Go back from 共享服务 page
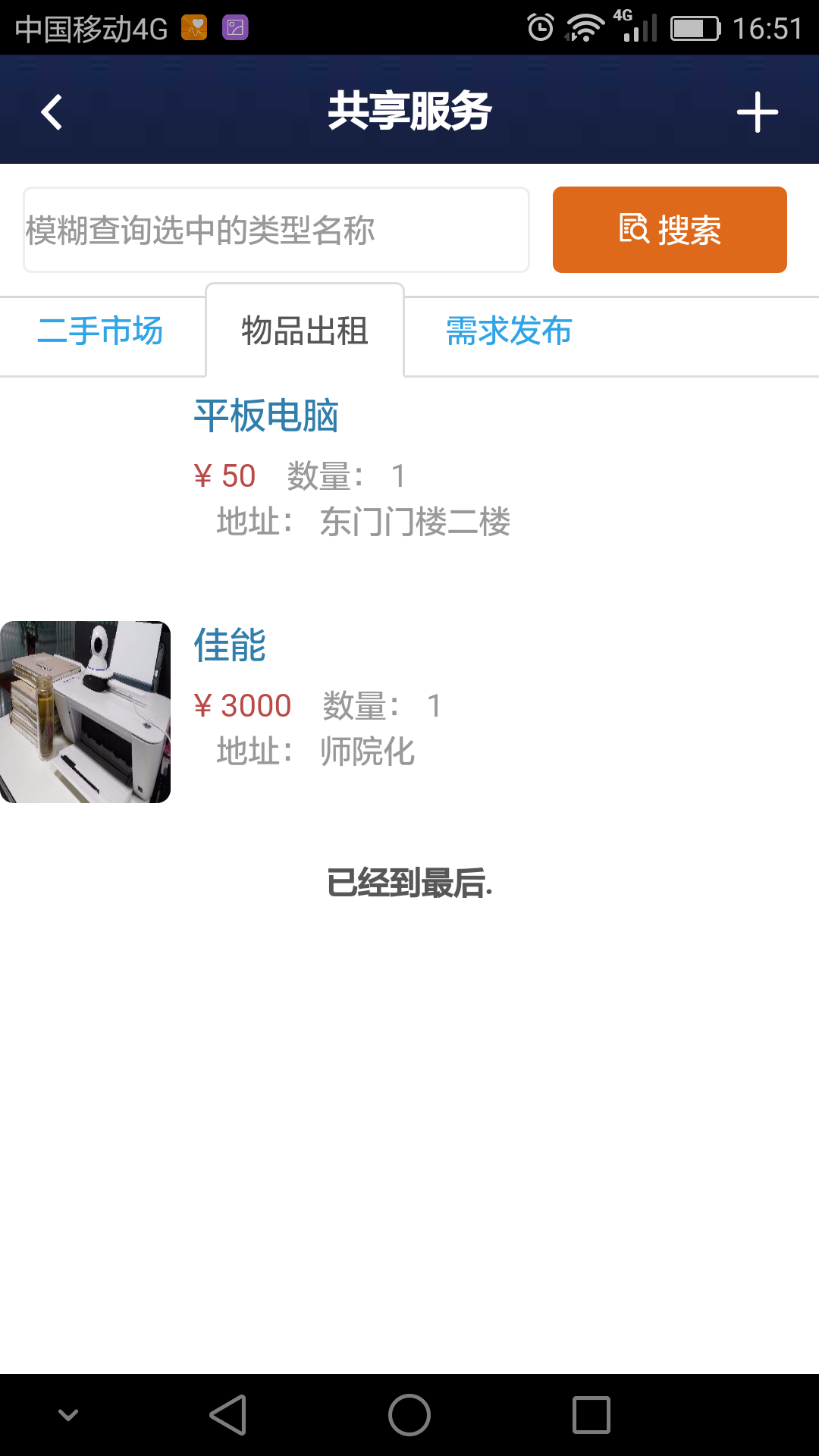The image size is (819, 1456). 52,112
